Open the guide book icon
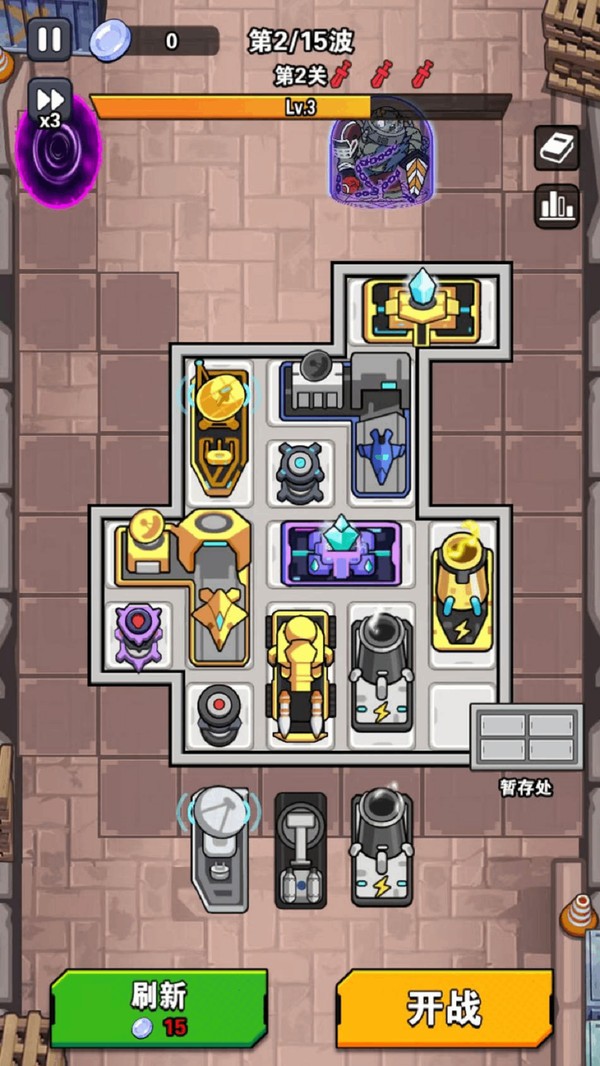Viewport: 600px width, 1066px height. (x=557, y=148)
